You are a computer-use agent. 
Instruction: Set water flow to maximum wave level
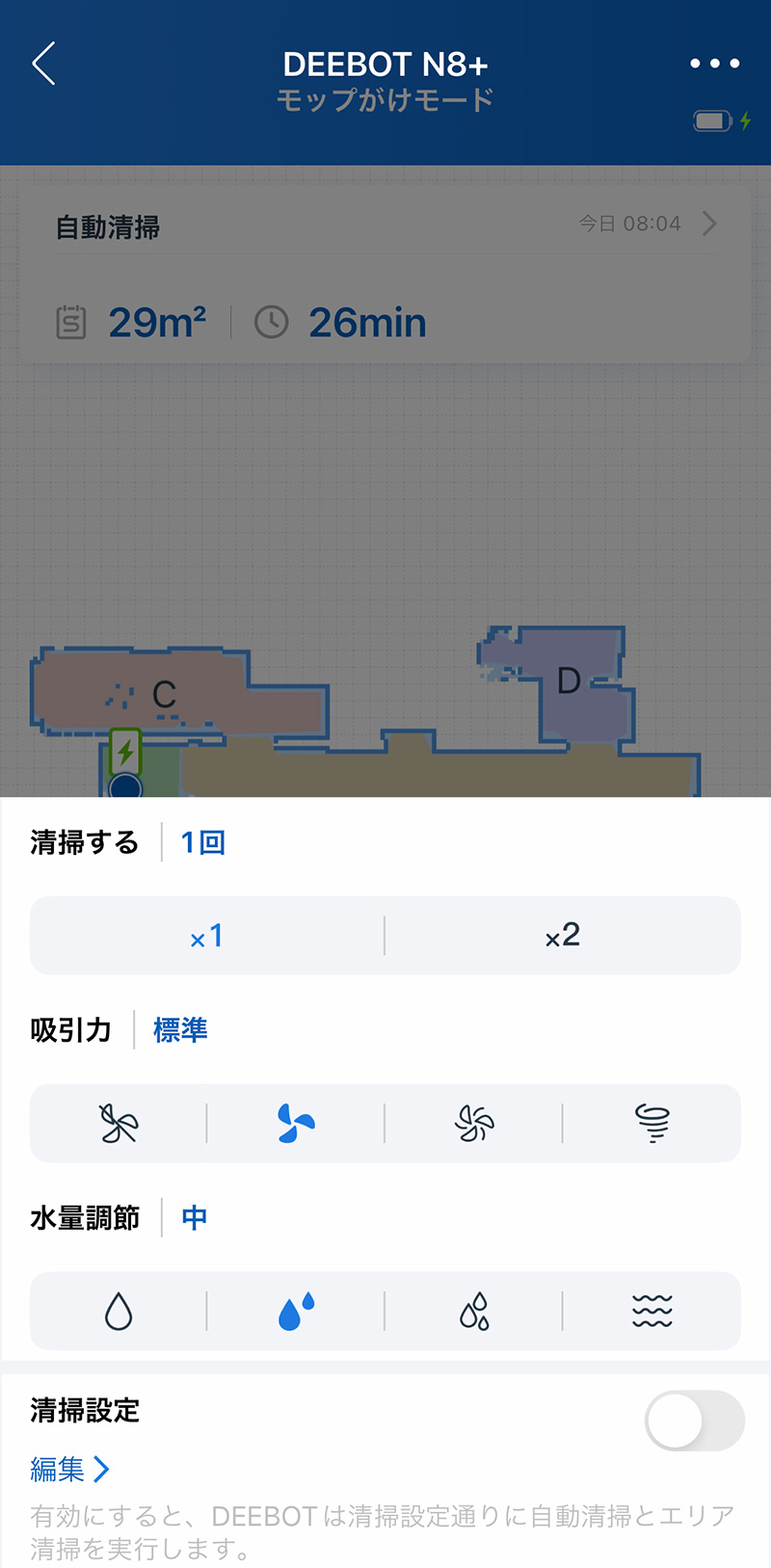652,1312
